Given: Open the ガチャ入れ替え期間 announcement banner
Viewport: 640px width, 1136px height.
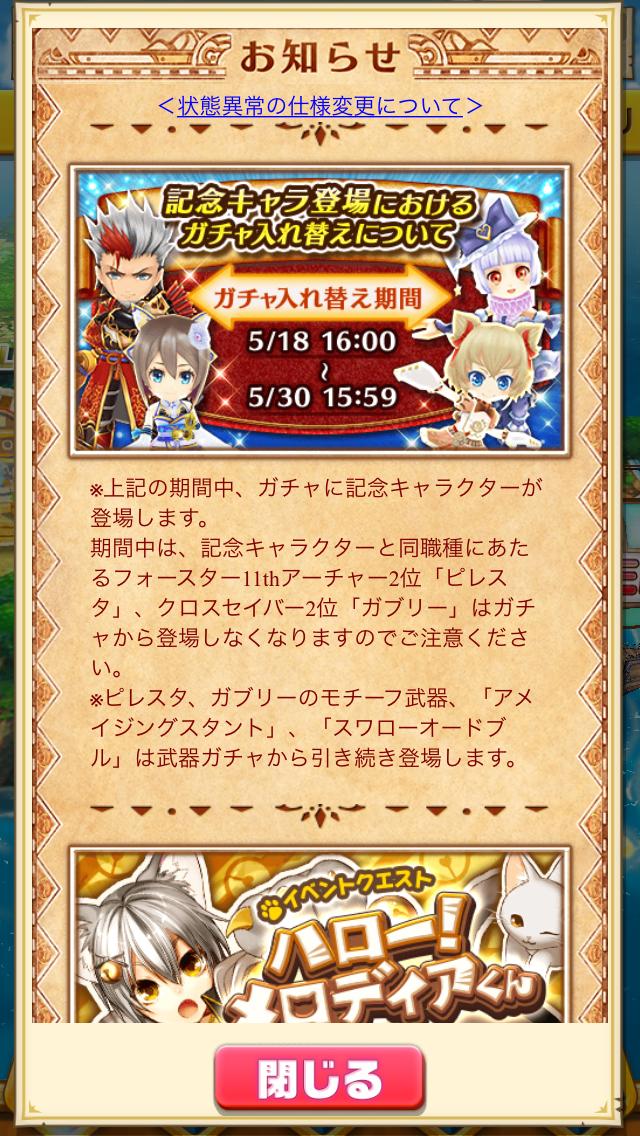Looking at the screenshot, I should coord(320,312).
